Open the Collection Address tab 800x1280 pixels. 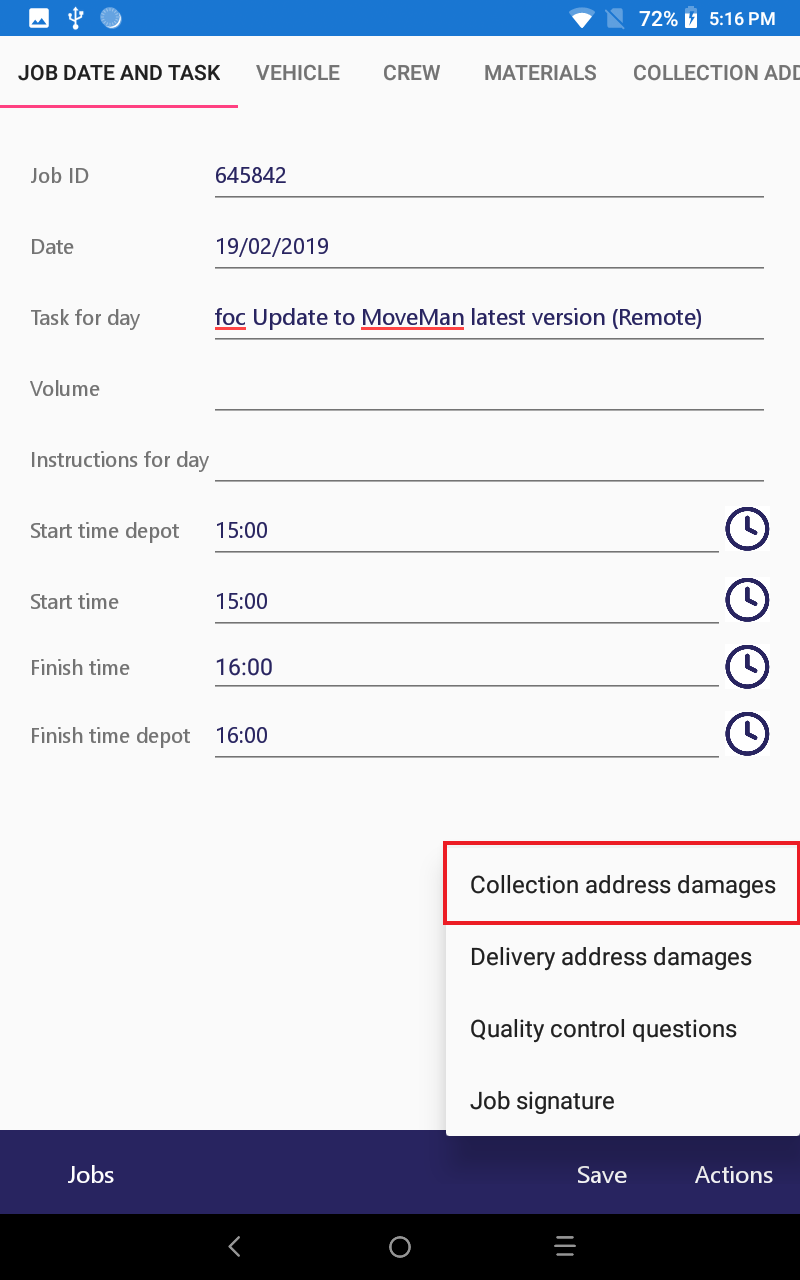716,73
